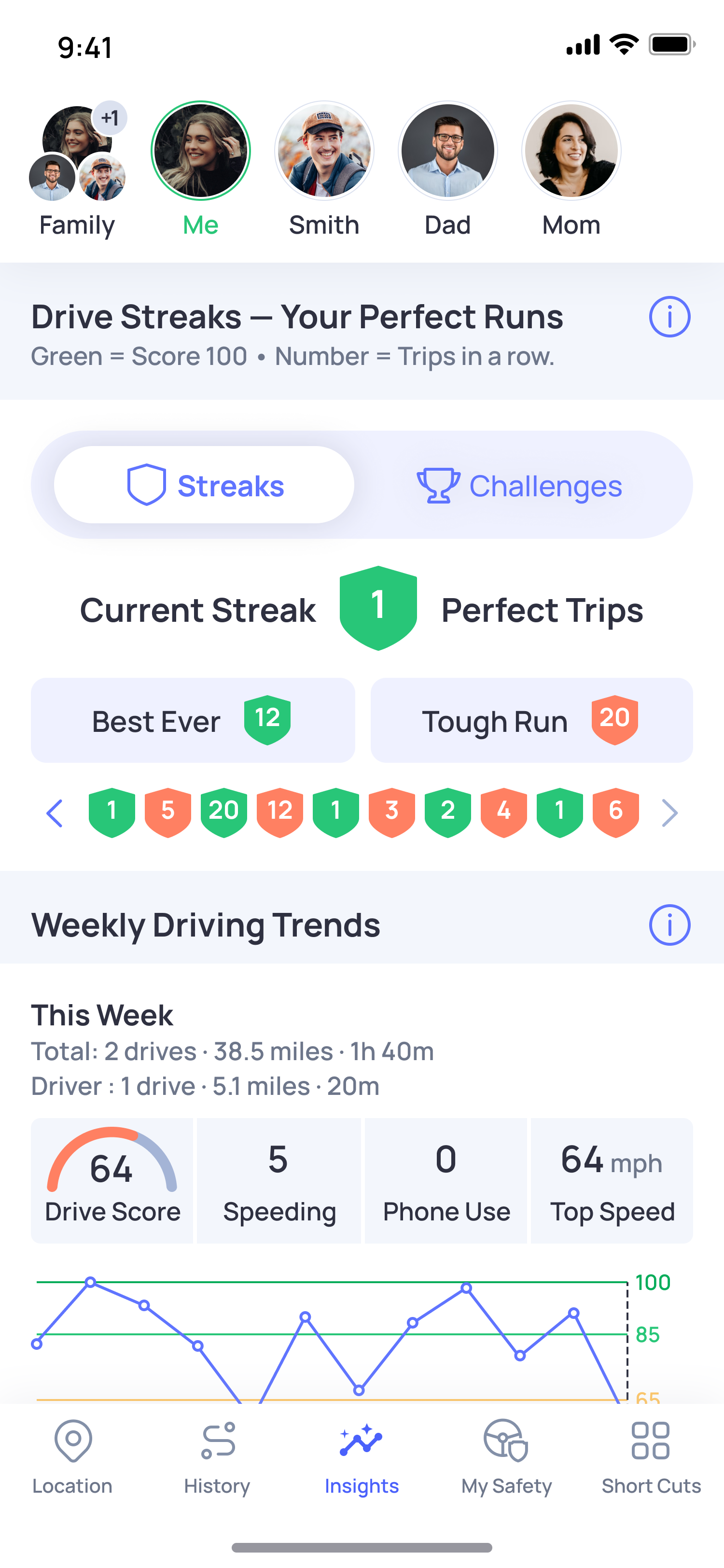Show later streaks with right arrow
The height and width of the screenshot is (1568, 724).
[x=669, y=812]
